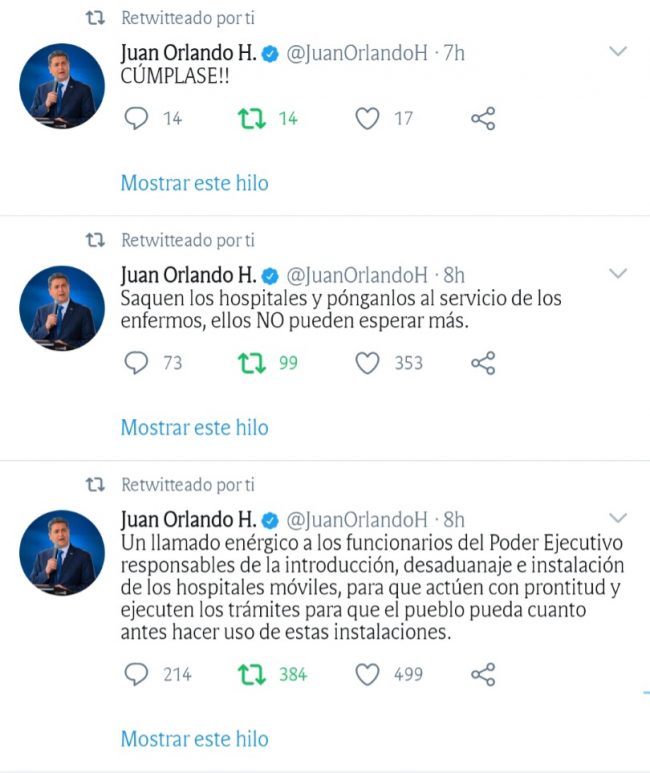
Task: Reply to the 'Un llamado enérgico' tweet
Action: tap(135, 675)
